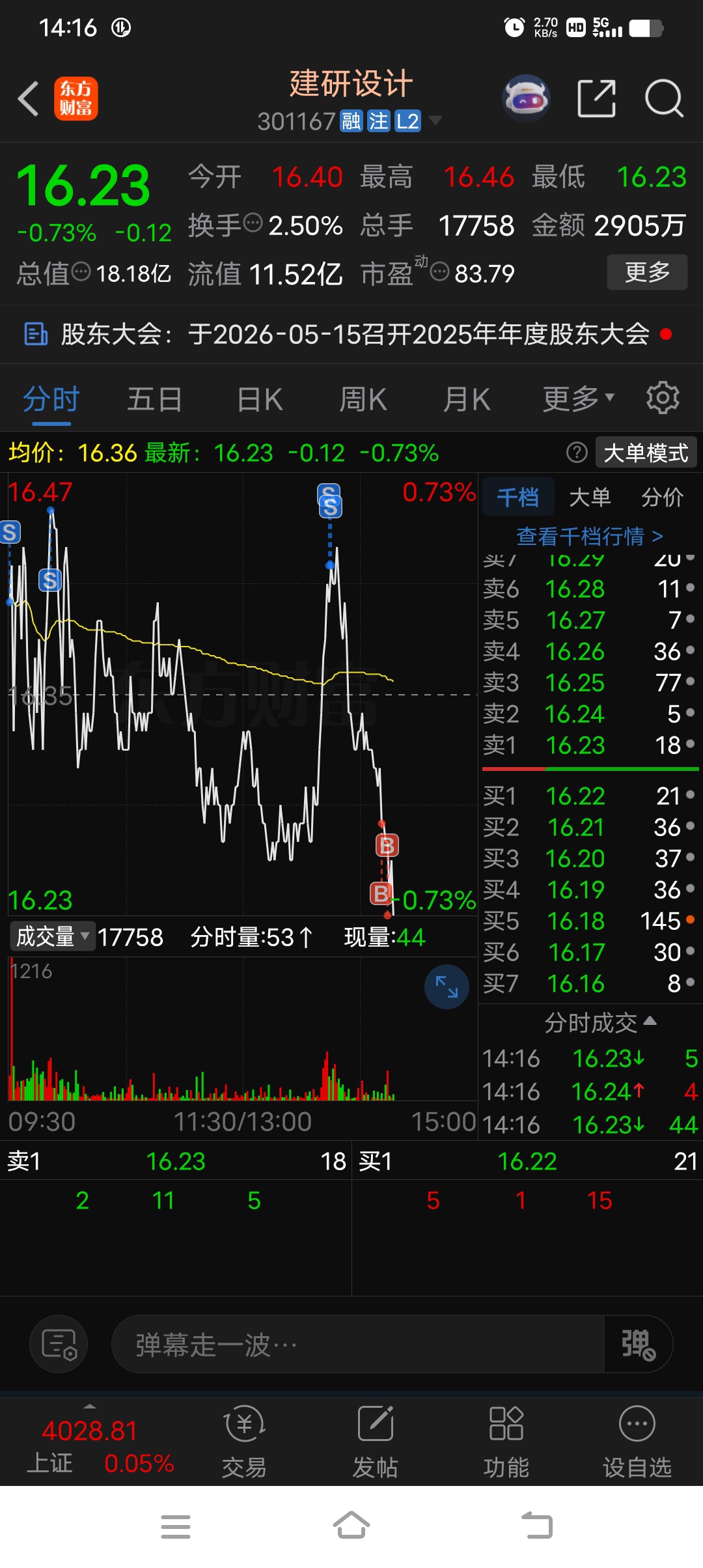Image resolution: width=703 pixels, height=1568 pixels.
Task: Open 查看千档行情 link
Action: click(x=590, y=536)
